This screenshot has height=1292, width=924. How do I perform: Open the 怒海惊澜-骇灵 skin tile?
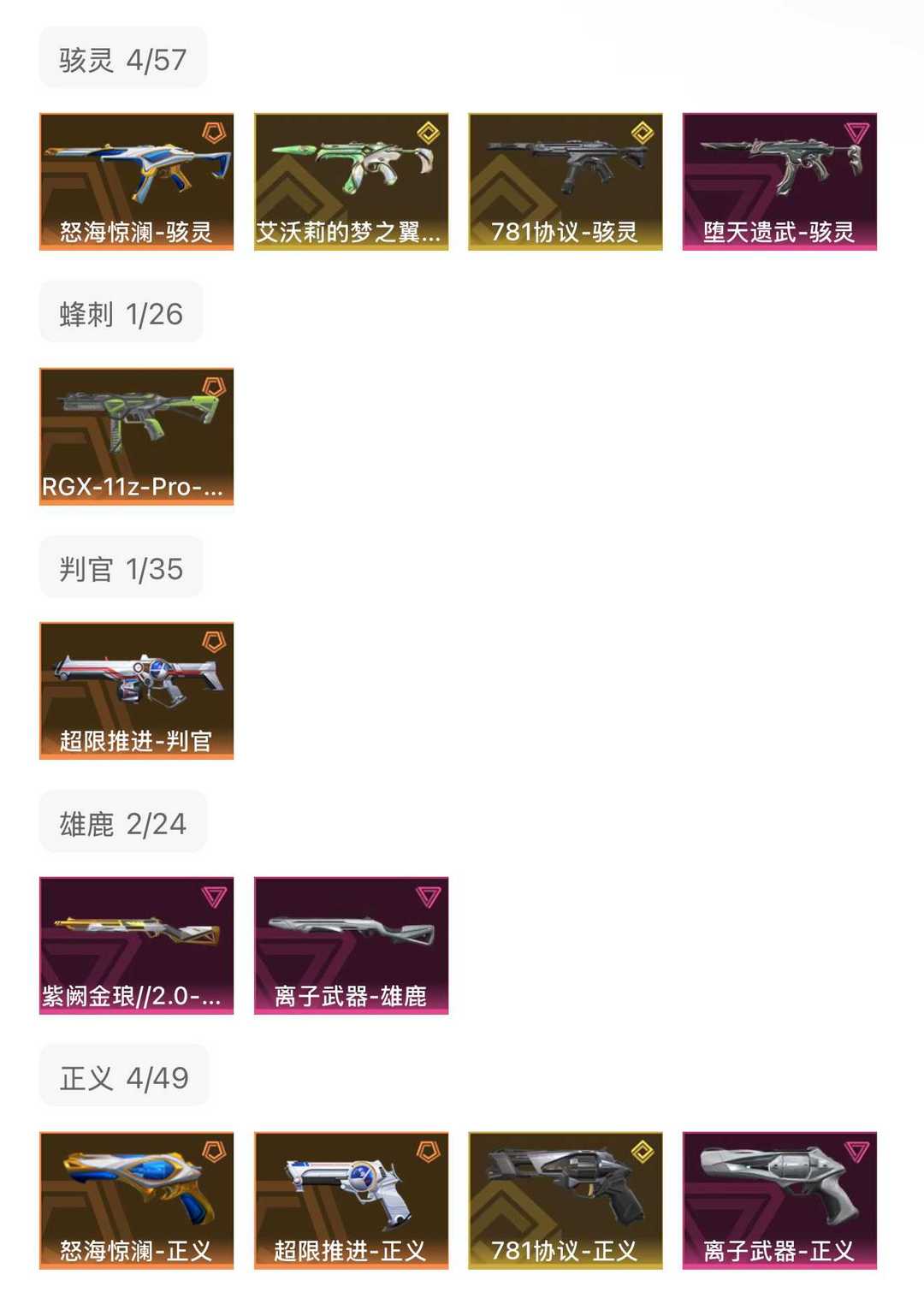[x=137, y=181]
